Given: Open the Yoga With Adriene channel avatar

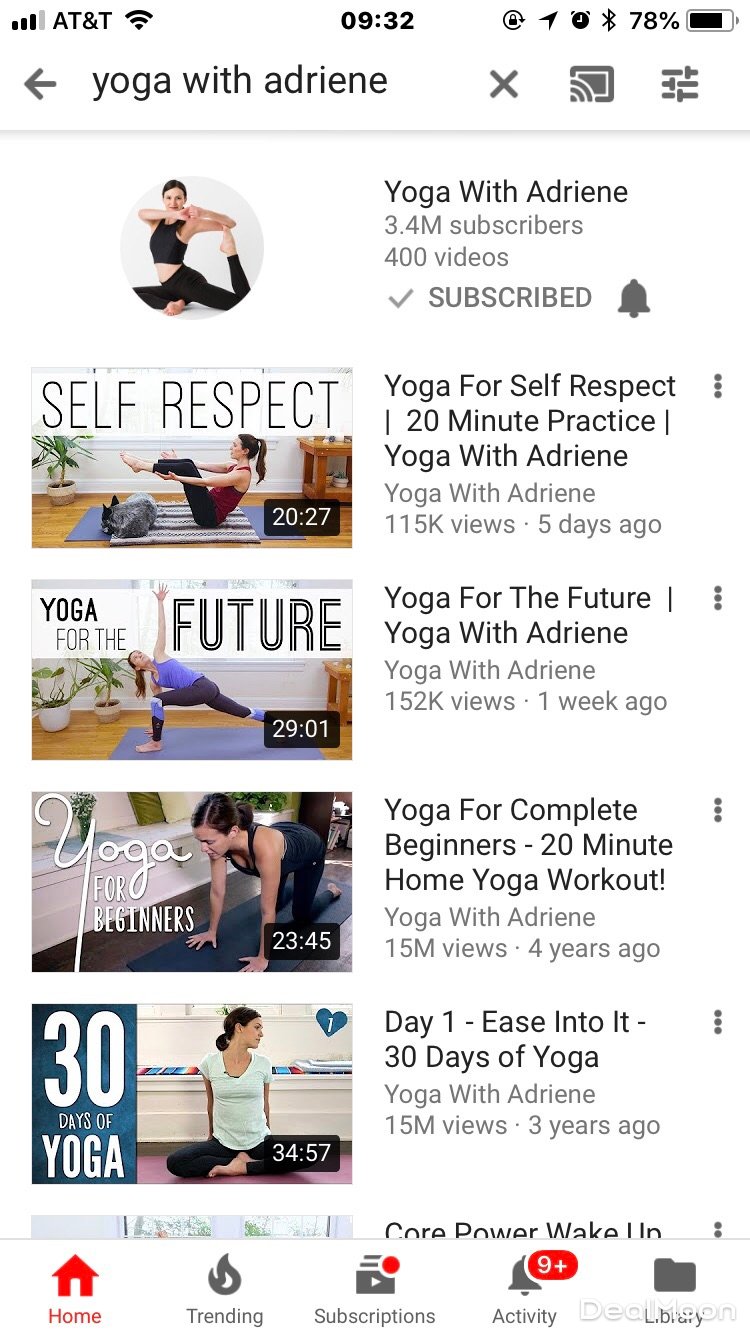Looking at the screenshot, I should pos(191,247).
